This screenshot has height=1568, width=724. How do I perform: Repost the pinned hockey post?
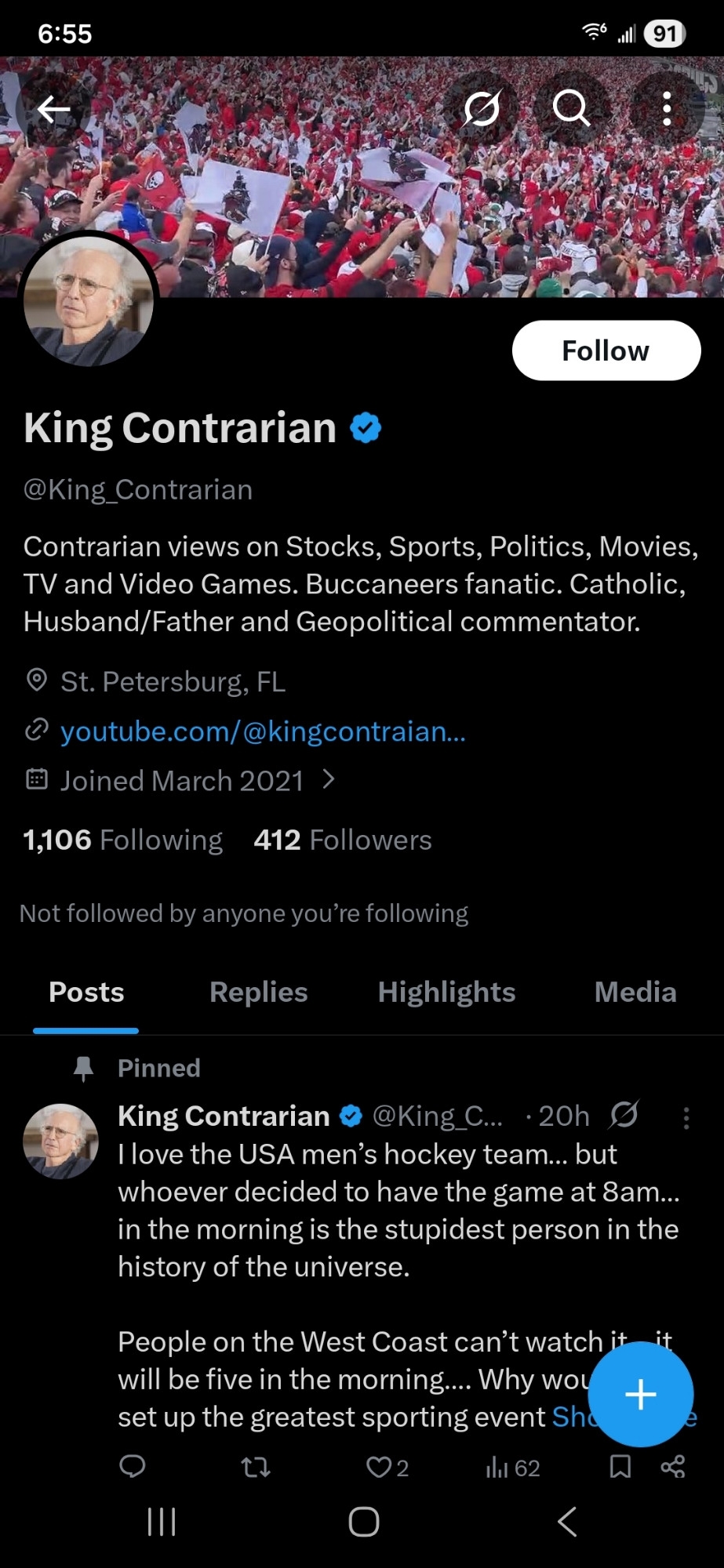[256, 1467]
